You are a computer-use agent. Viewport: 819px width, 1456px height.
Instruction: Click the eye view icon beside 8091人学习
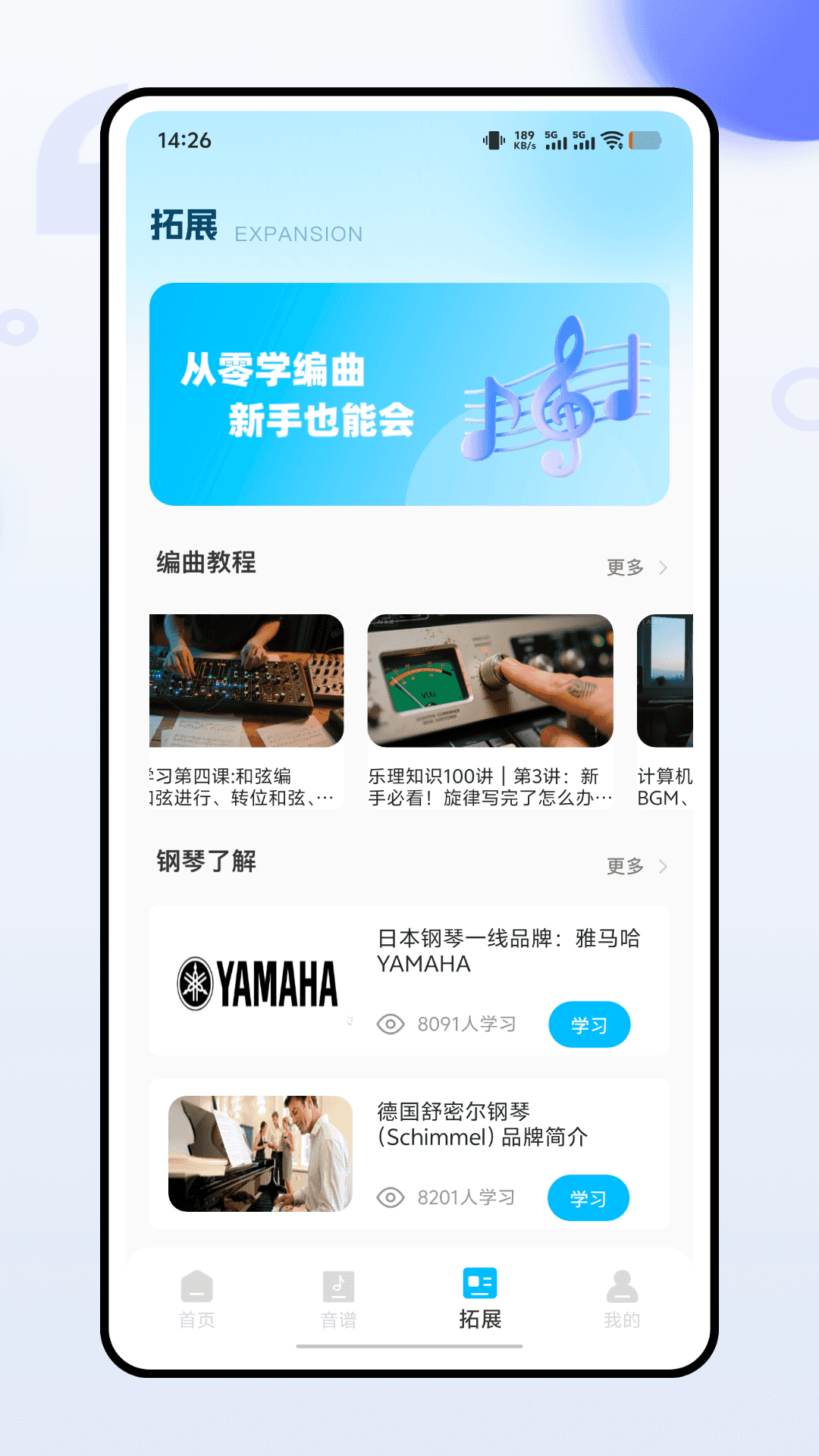(x=391, y=1024)
